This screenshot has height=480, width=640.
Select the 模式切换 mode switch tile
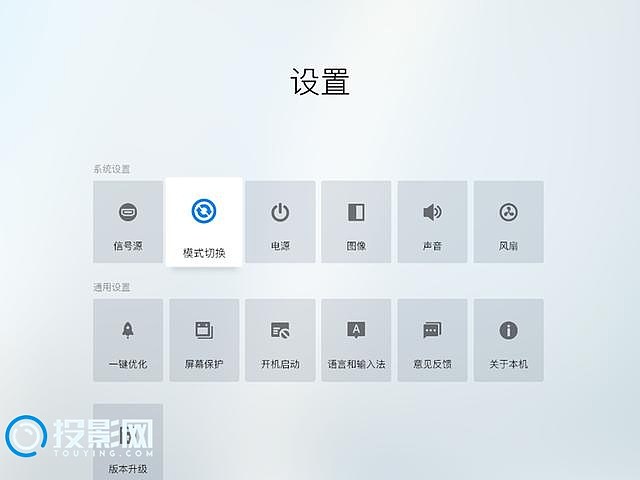204,223
